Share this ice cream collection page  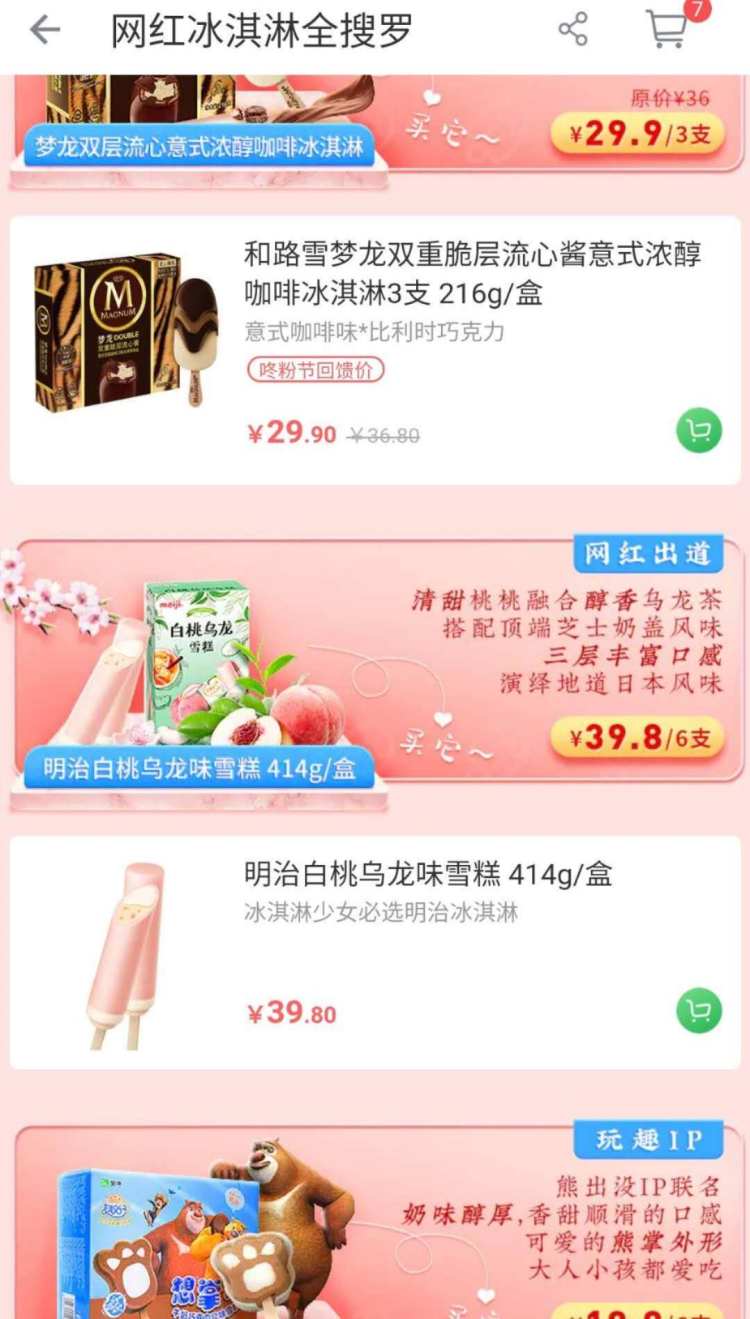573,29
